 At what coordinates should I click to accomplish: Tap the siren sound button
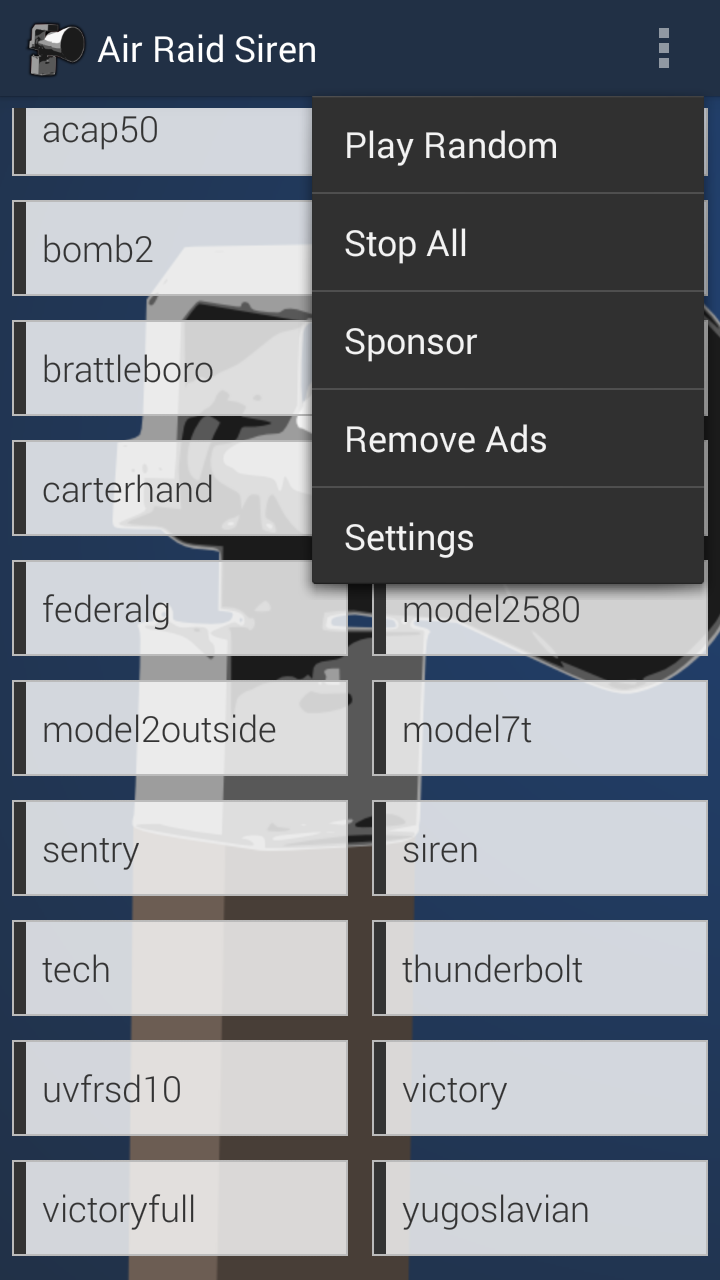(540, 848)
